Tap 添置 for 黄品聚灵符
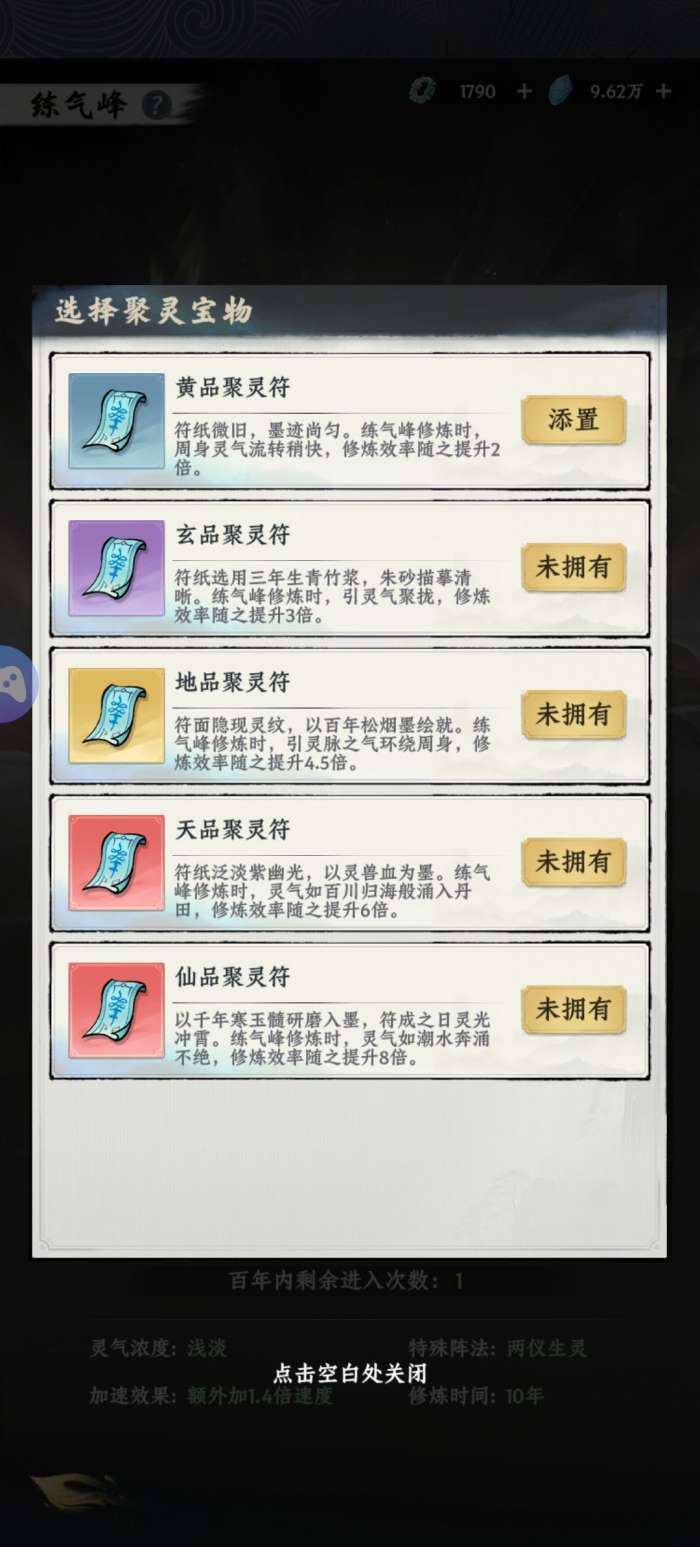This screenshot has height=1547, width=700. pos(574,420)
